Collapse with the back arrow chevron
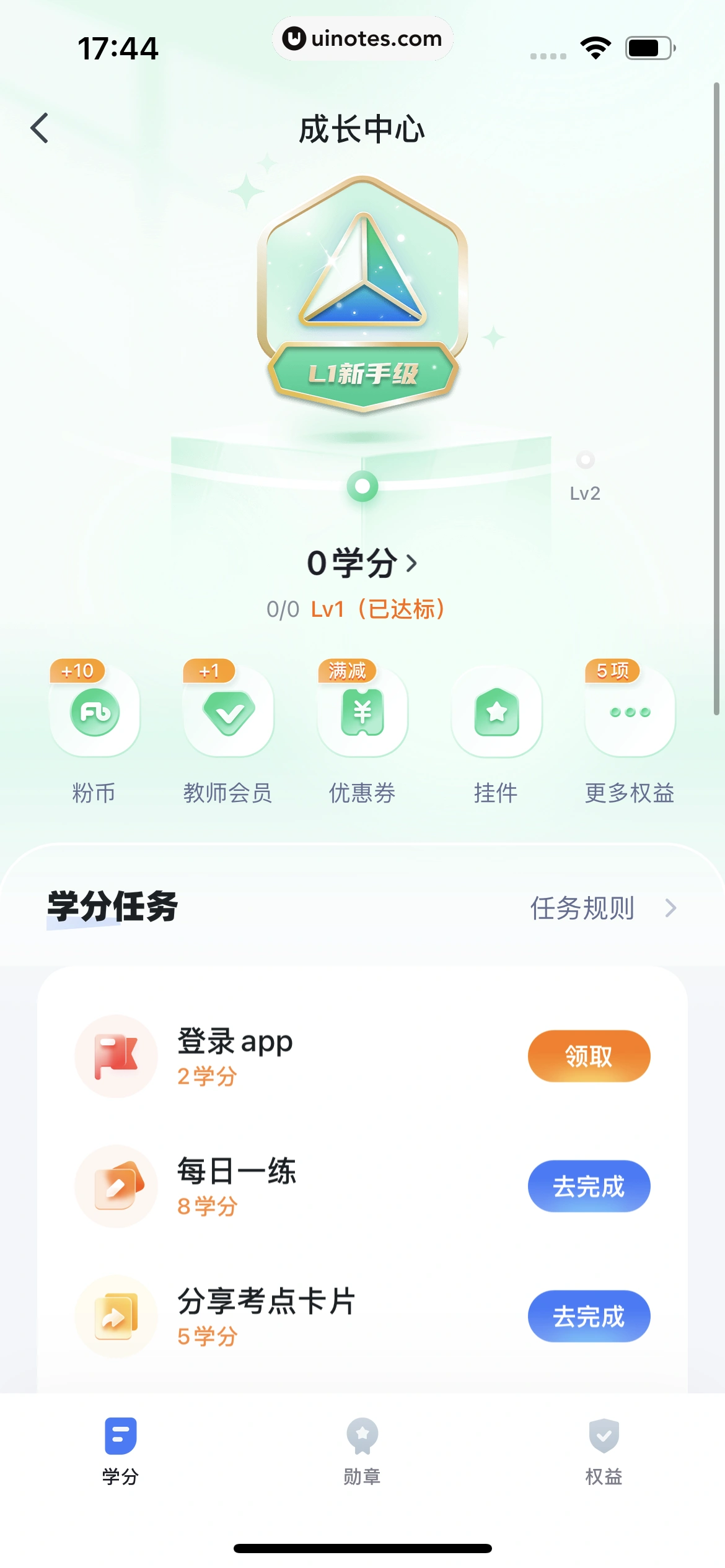Screen dimensions: 725x1568 [x=41, y=128]
